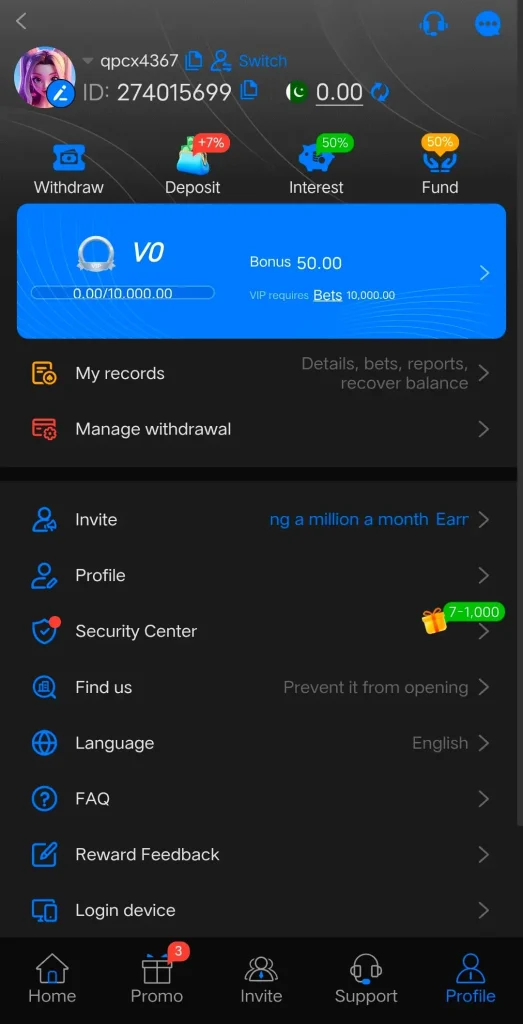Go back using the top-left arrow

(x=21, y=21)
